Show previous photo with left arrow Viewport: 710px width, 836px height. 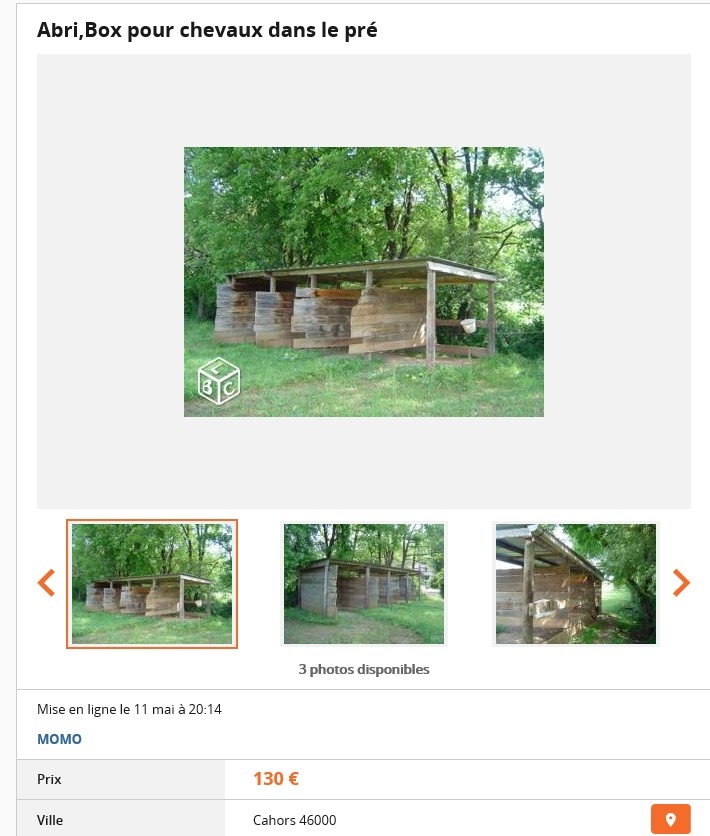point(46,583)
